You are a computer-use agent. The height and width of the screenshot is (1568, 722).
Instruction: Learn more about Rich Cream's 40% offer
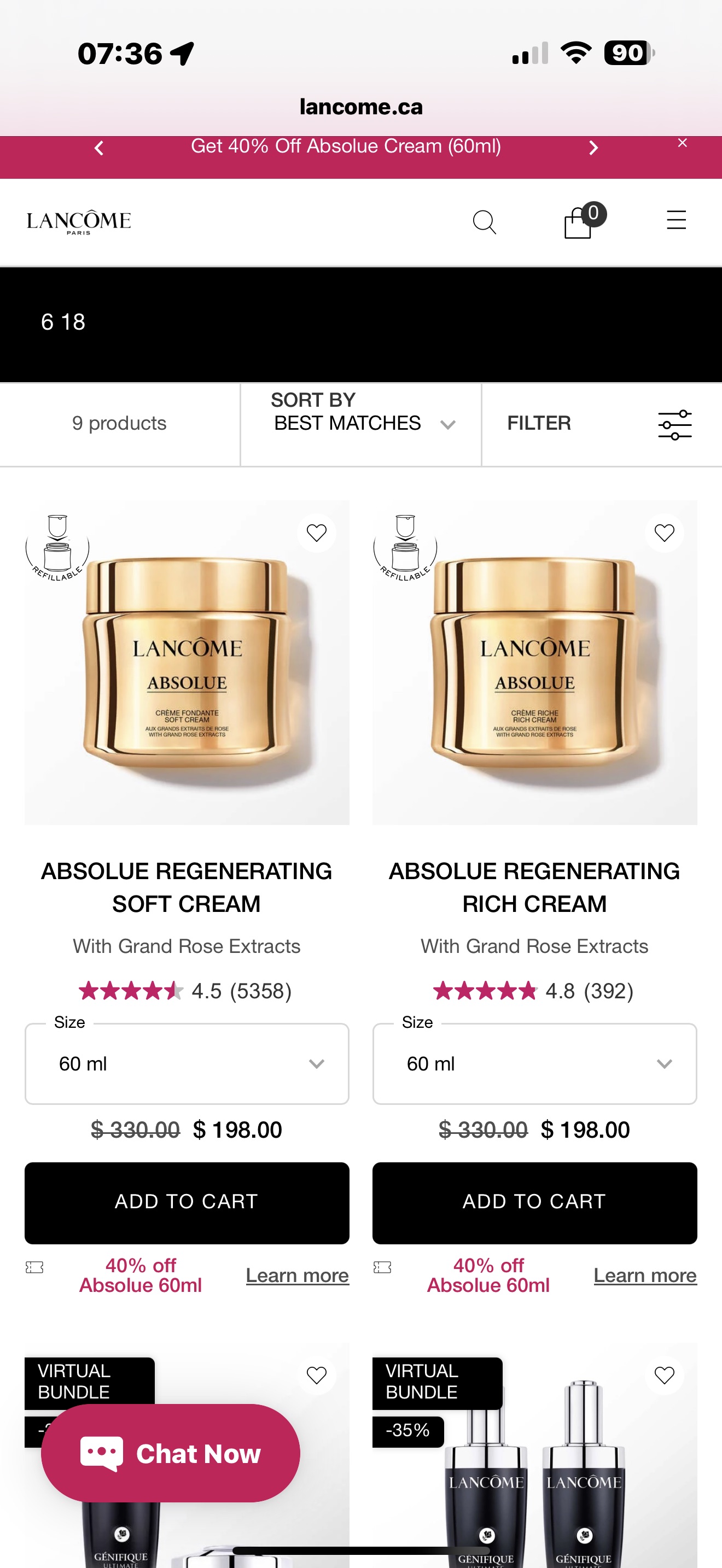[x=645, y=1274]
